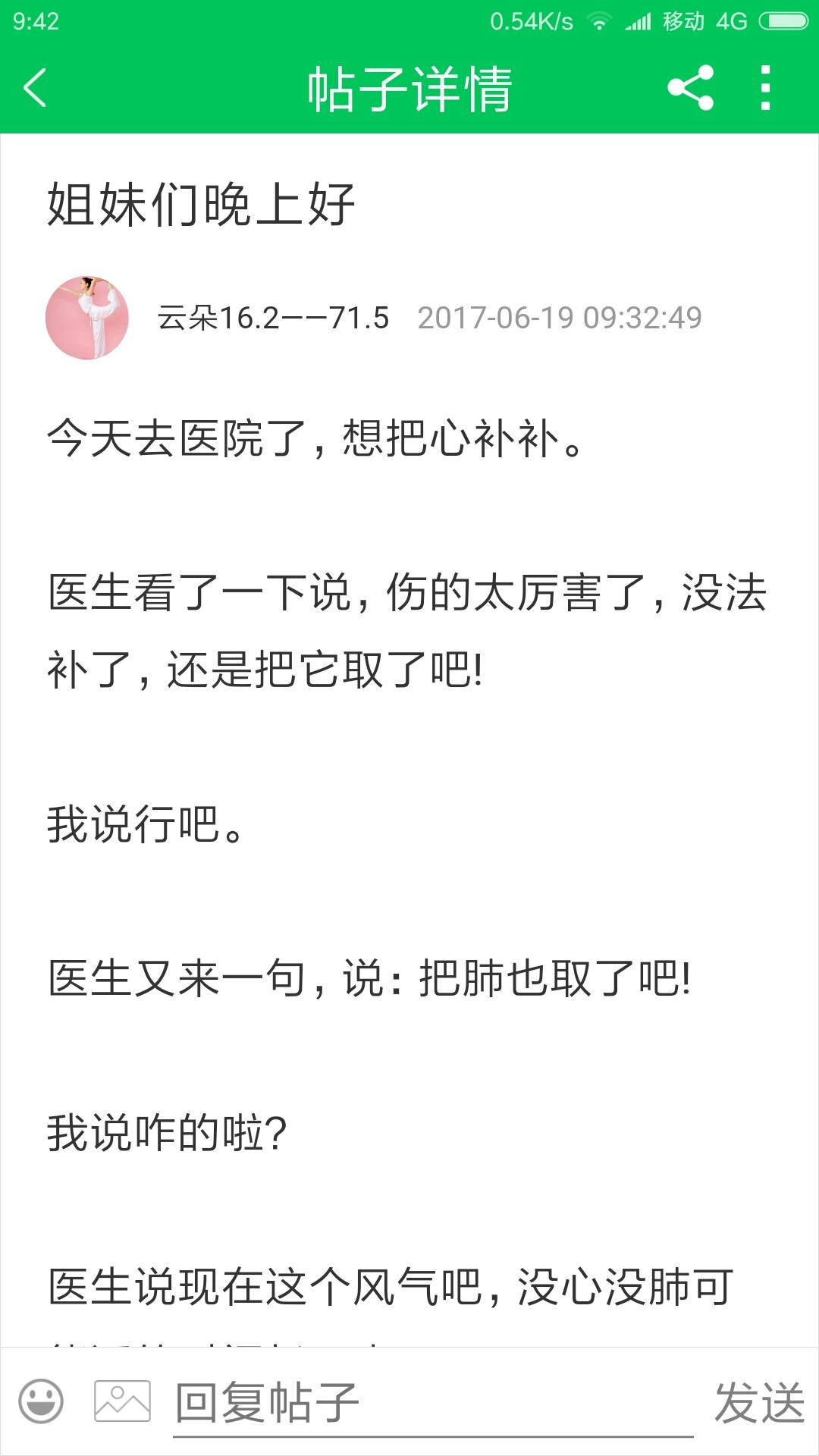The image size is (819, 1456).
Task: Open the emoji picker
Action: [x=41, y=1401]
